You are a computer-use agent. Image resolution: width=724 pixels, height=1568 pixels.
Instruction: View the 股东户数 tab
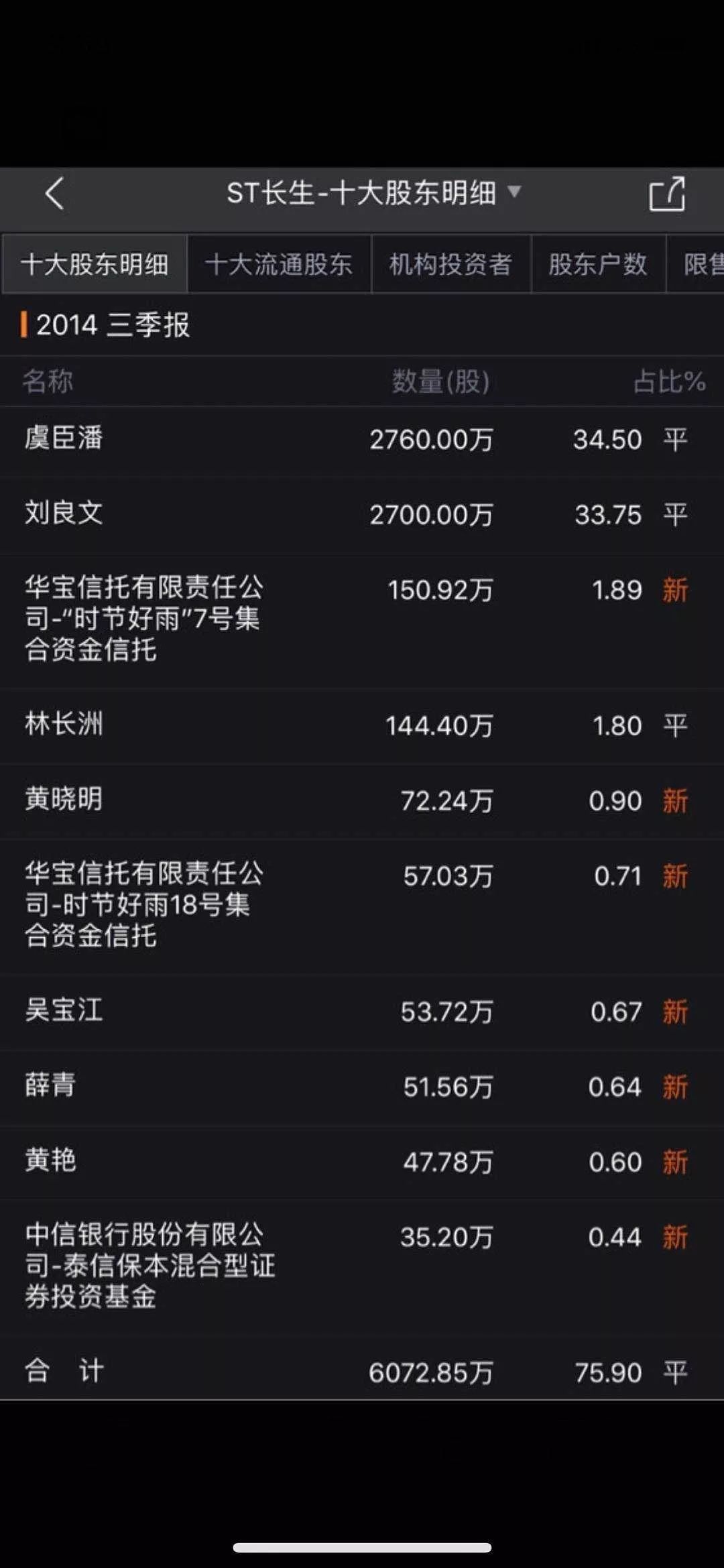point(598,264)
